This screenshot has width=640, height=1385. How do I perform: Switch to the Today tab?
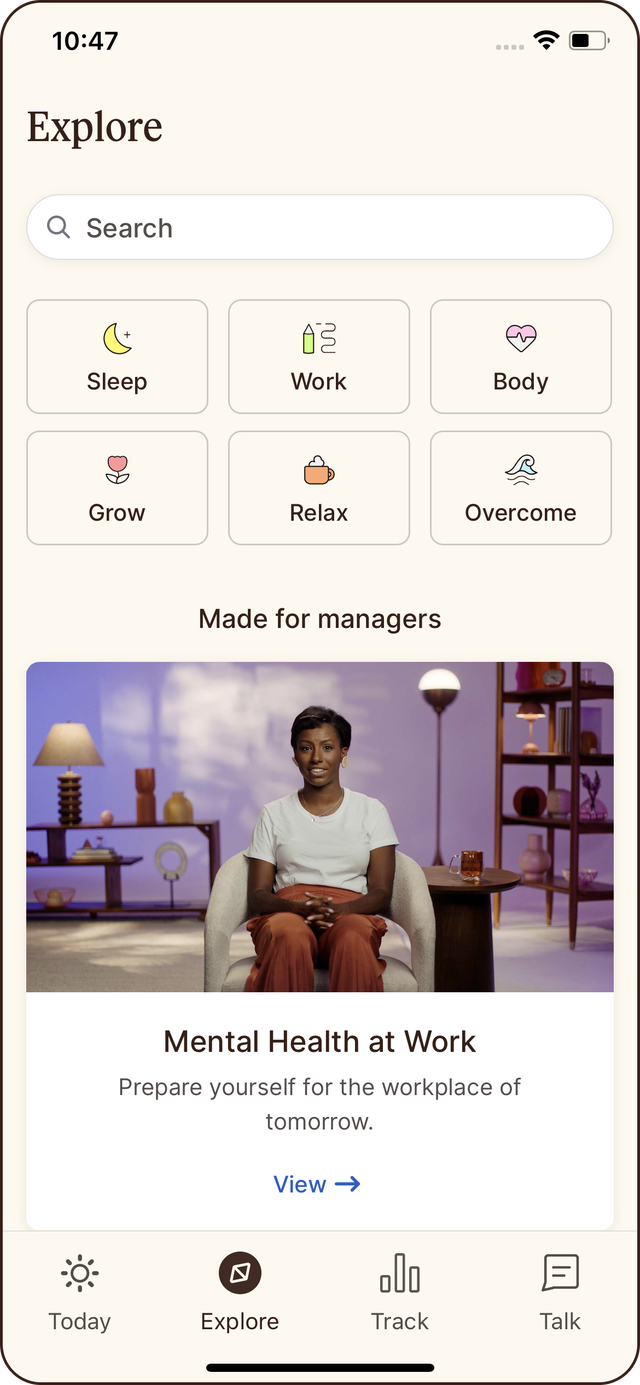tap(80, 1294)
